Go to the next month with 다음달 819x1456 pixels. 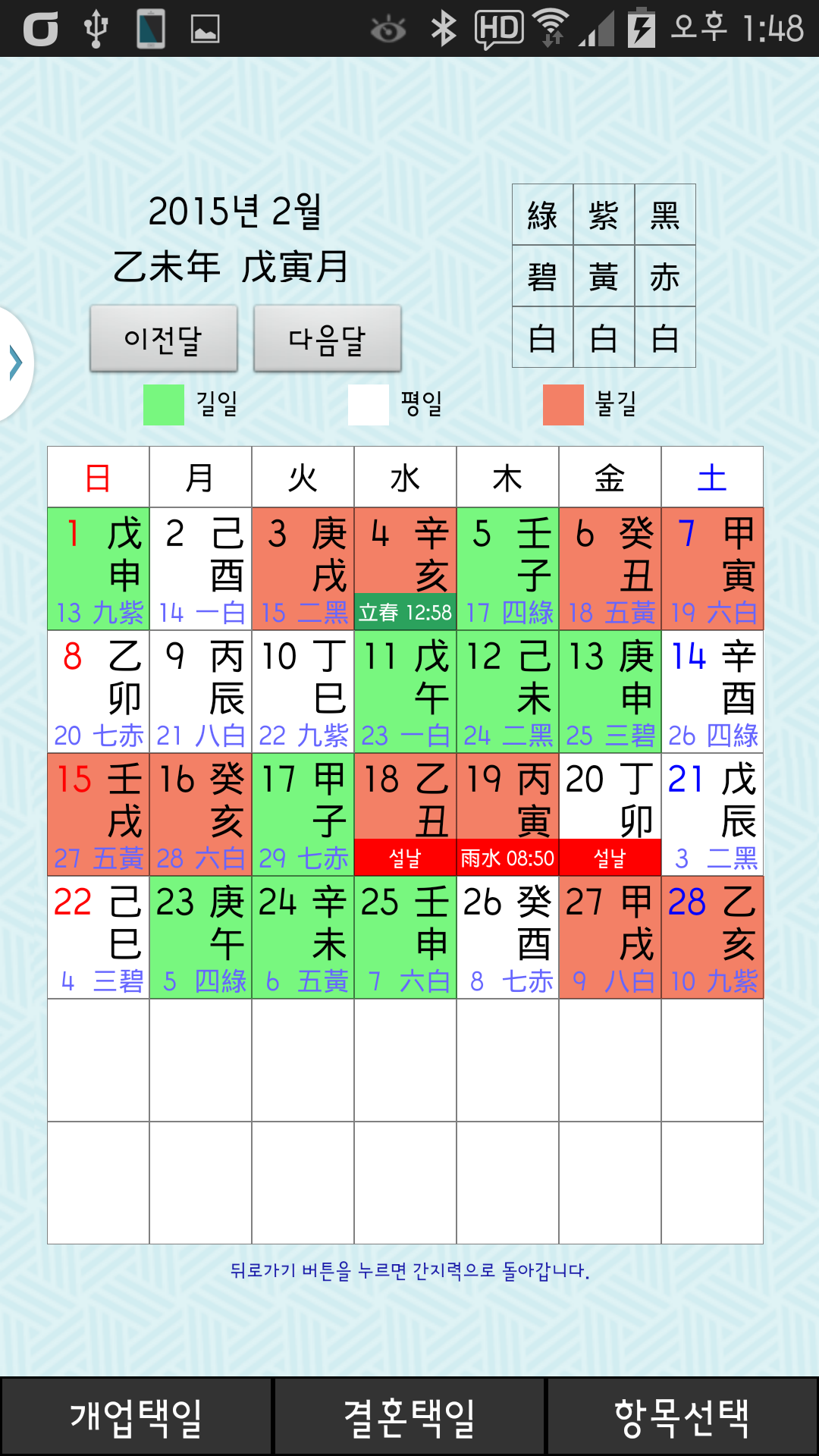click(328, 339)
